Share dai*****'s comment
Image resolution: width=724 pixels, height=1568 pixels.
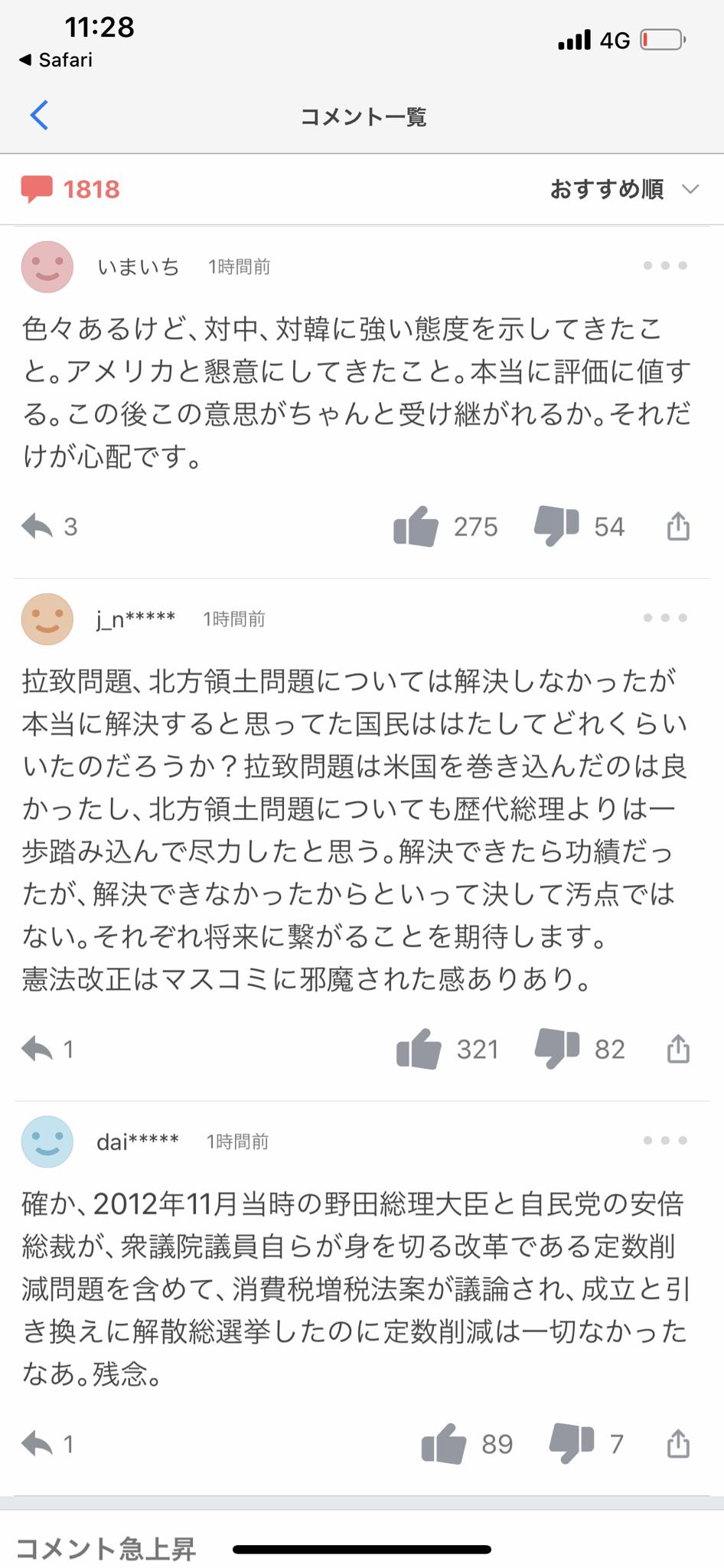pos(678,1444)
